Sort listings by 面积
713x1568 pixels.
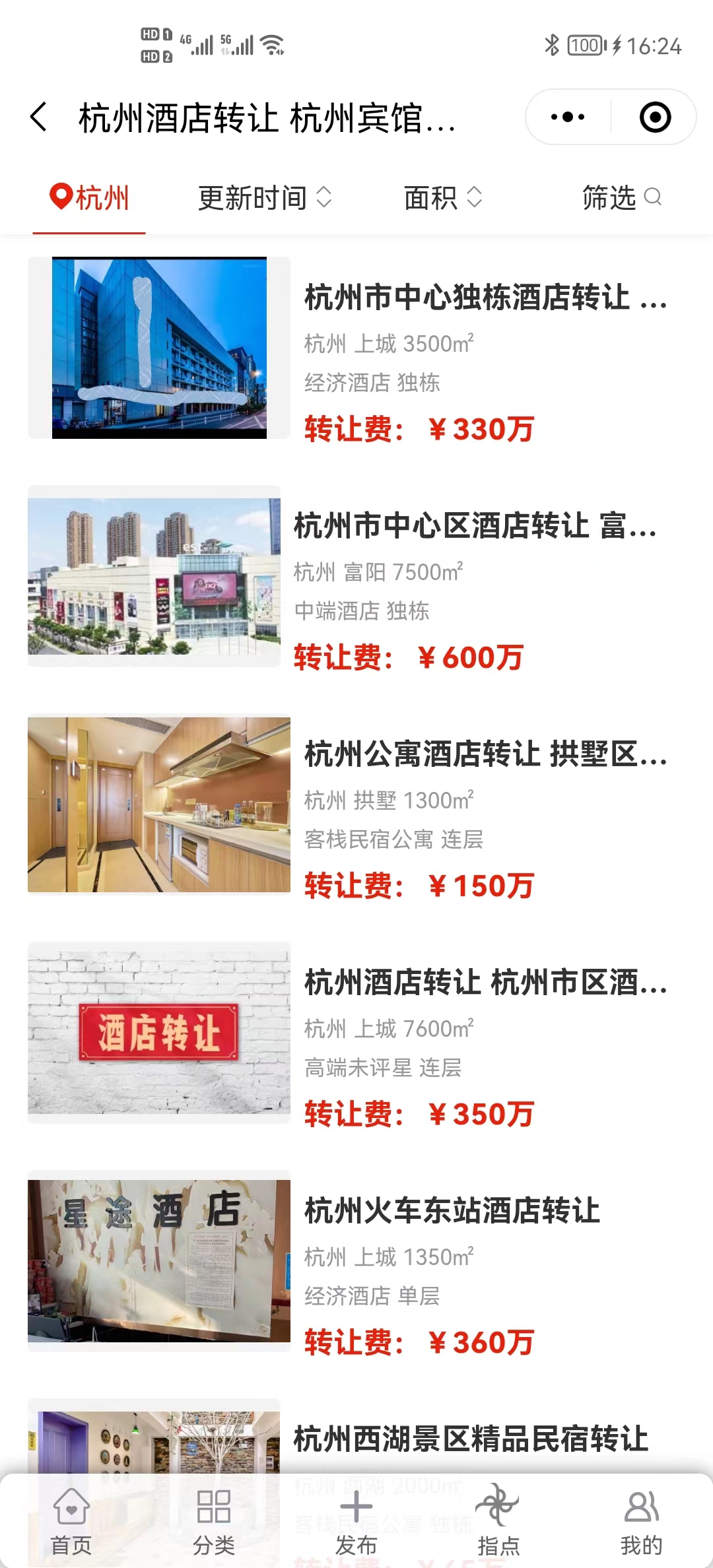(442, 198)
